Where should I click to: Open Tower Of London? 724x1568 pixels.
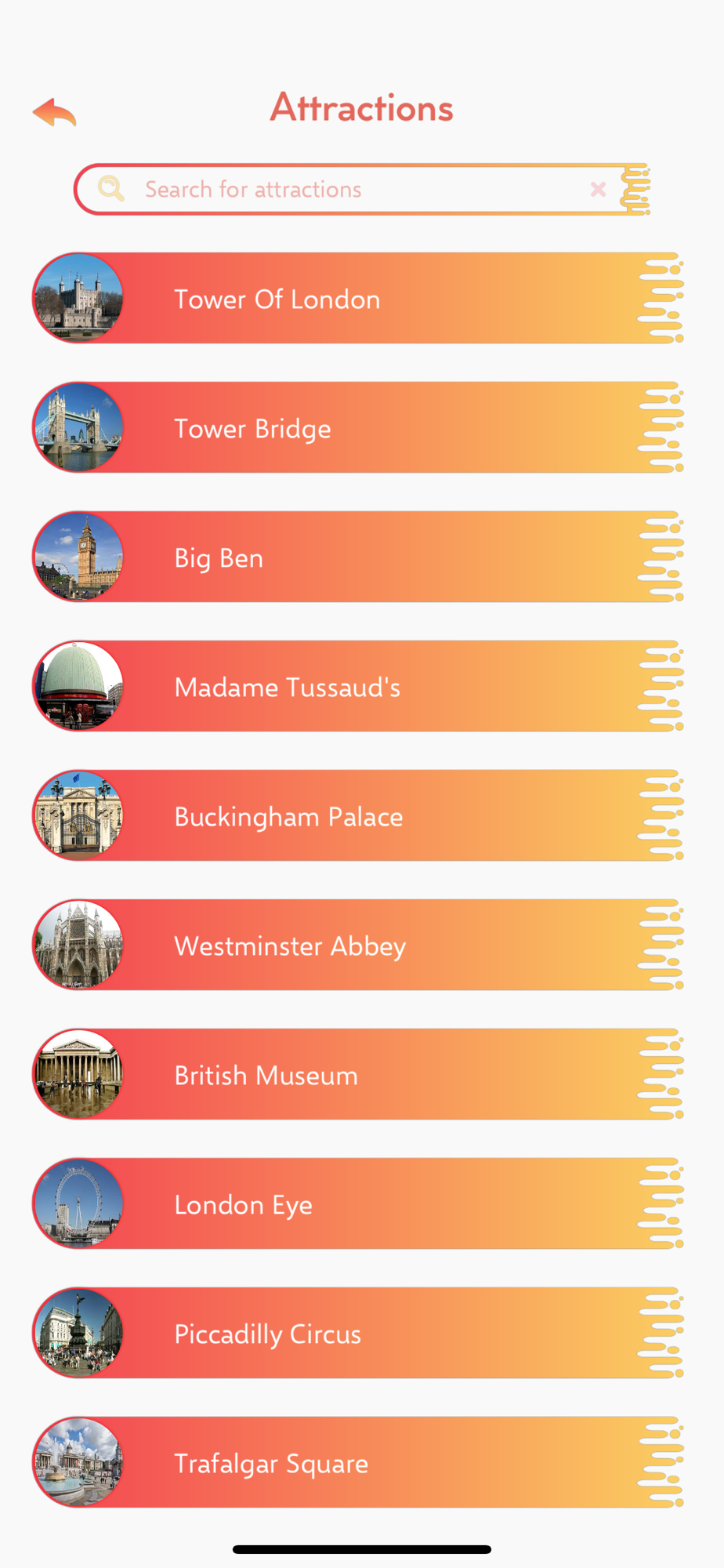click(x=358, y=298)
